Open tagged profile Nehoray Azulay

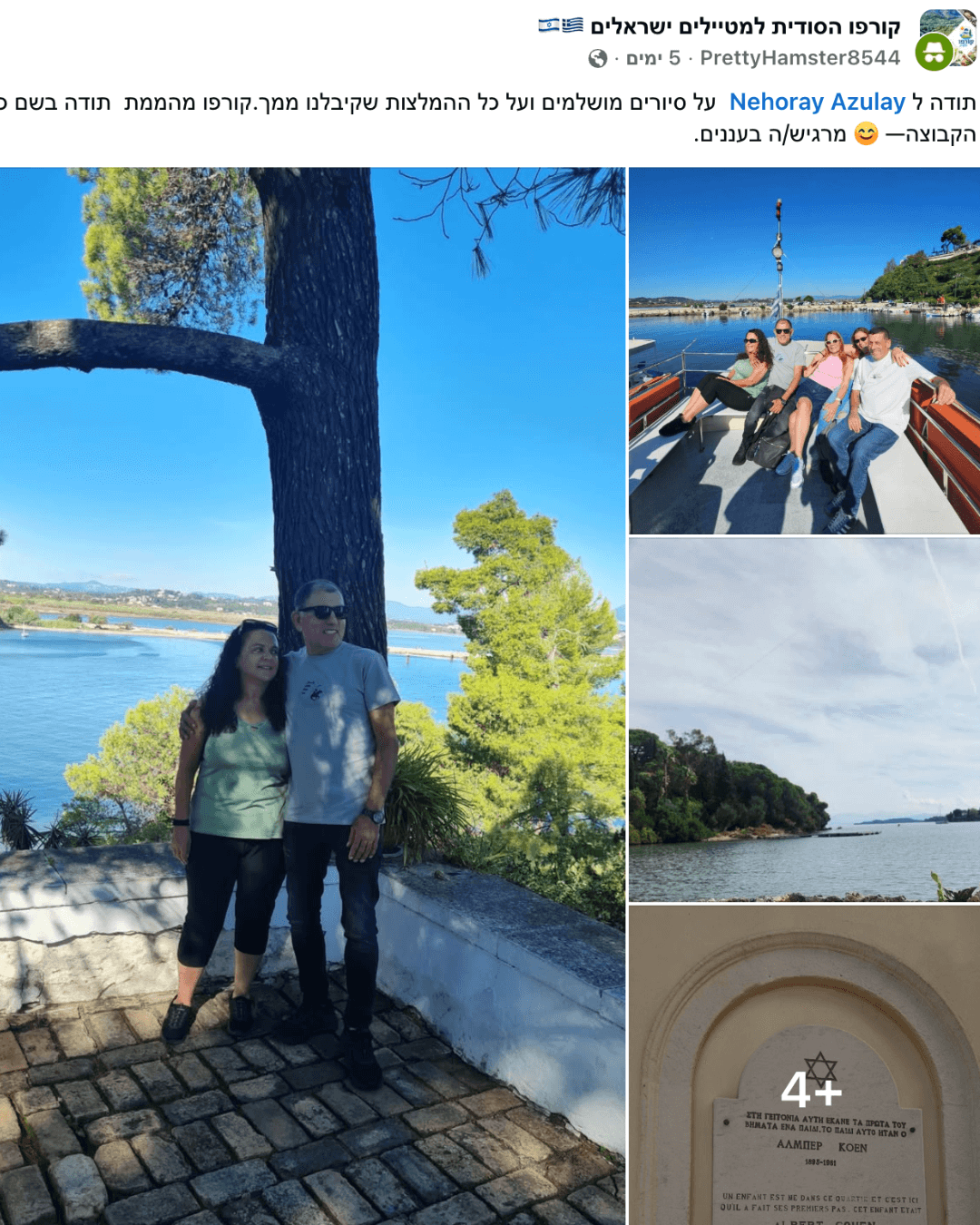(817, 102)
